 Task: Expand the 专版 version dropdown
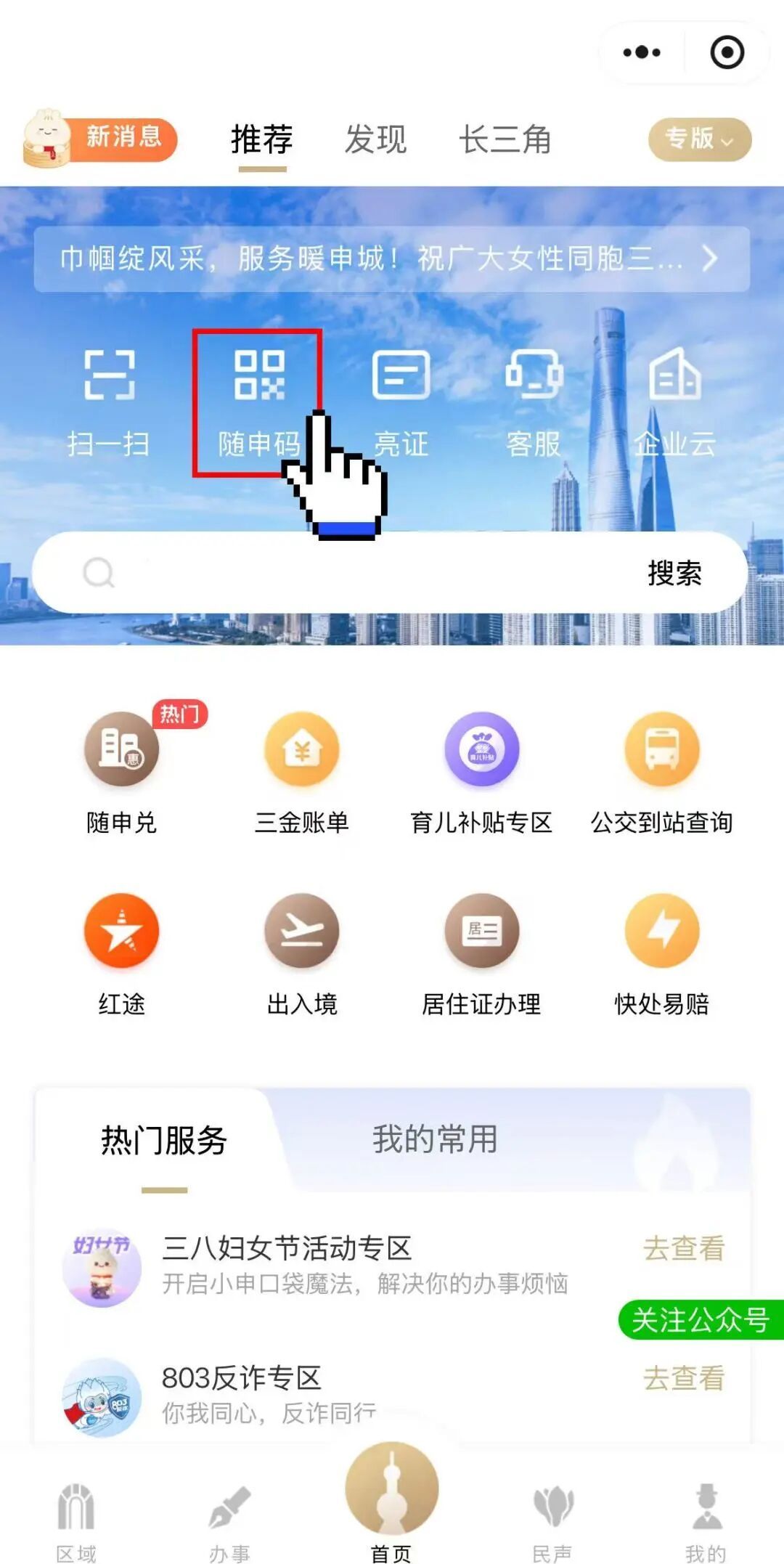click(x=699, y=139)
